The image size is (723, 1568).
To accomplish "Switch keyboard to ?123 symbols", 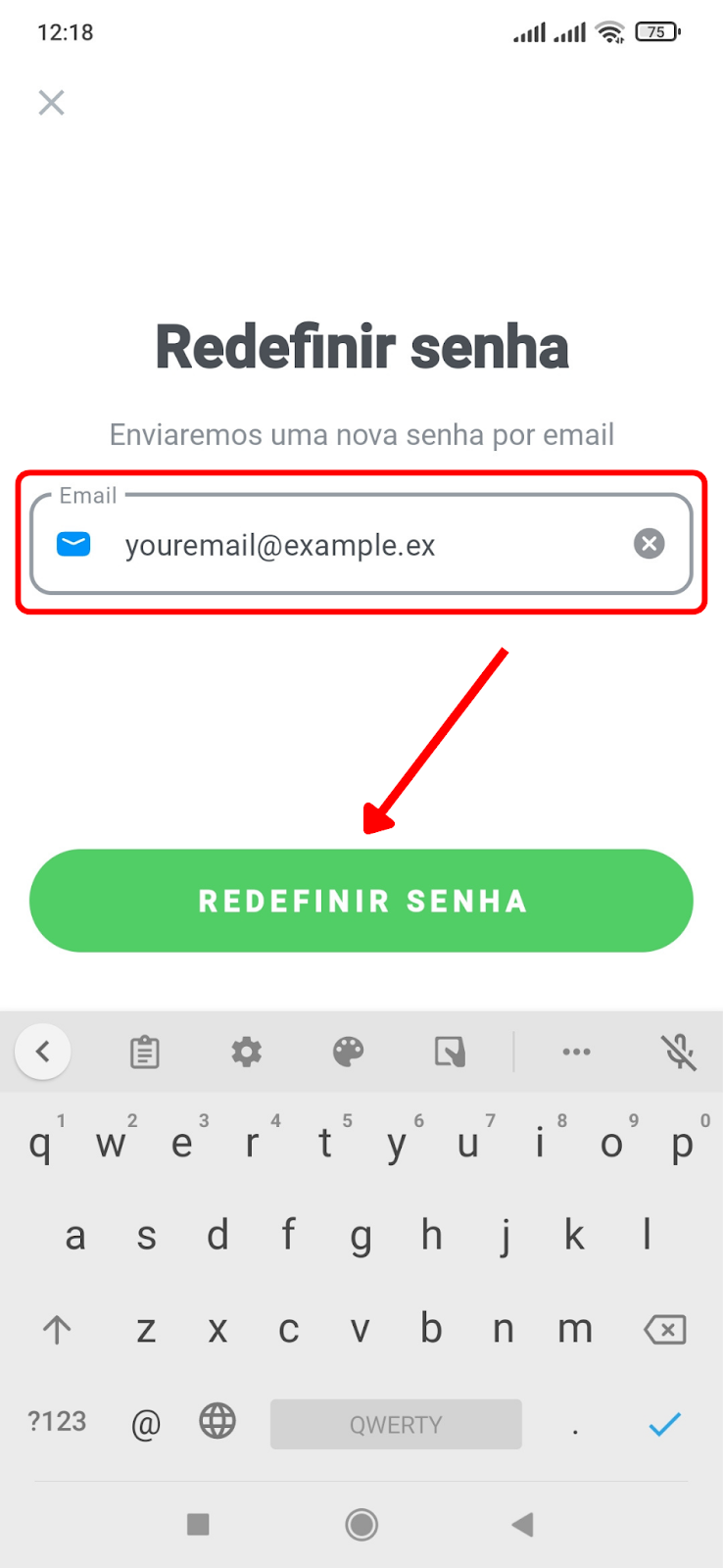I will coord(57,1422).
